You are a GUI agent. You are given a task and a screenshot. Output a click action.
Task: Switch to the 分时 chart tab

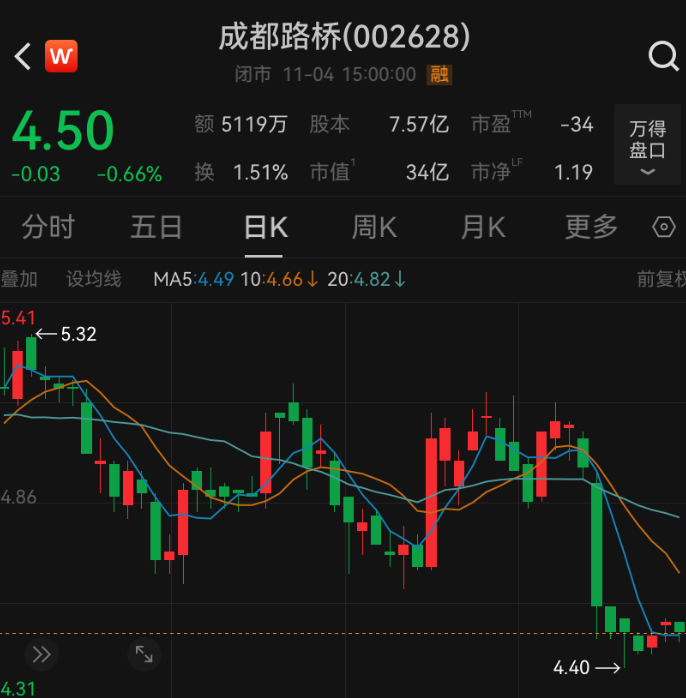coord(48,227)
